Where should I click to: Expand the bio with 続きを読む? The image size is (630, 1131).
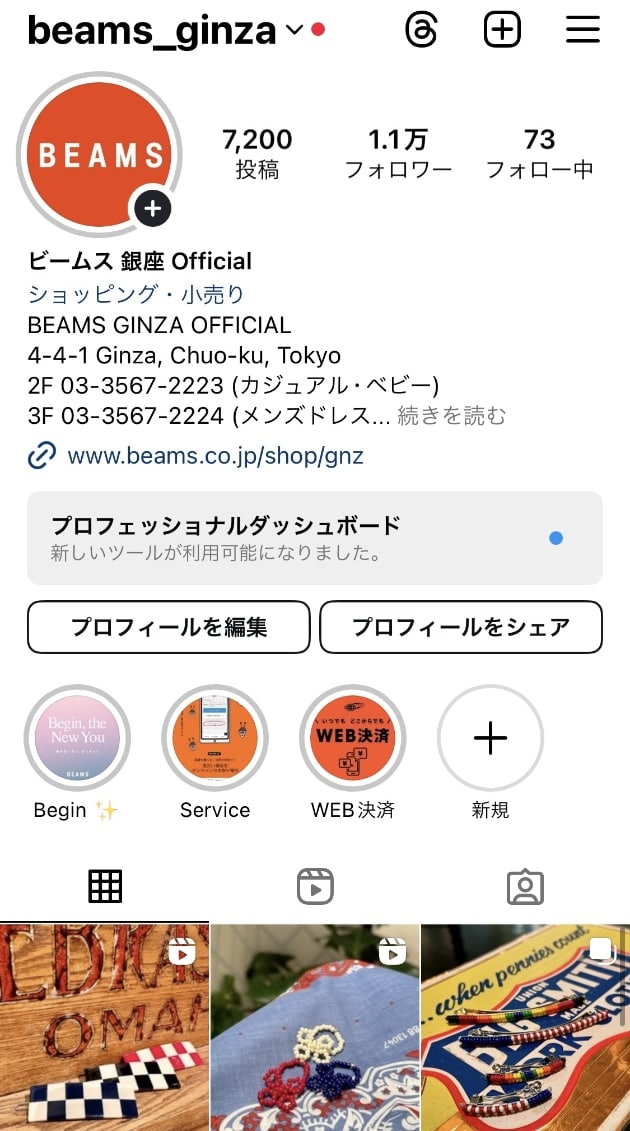(x=452, y=416)
